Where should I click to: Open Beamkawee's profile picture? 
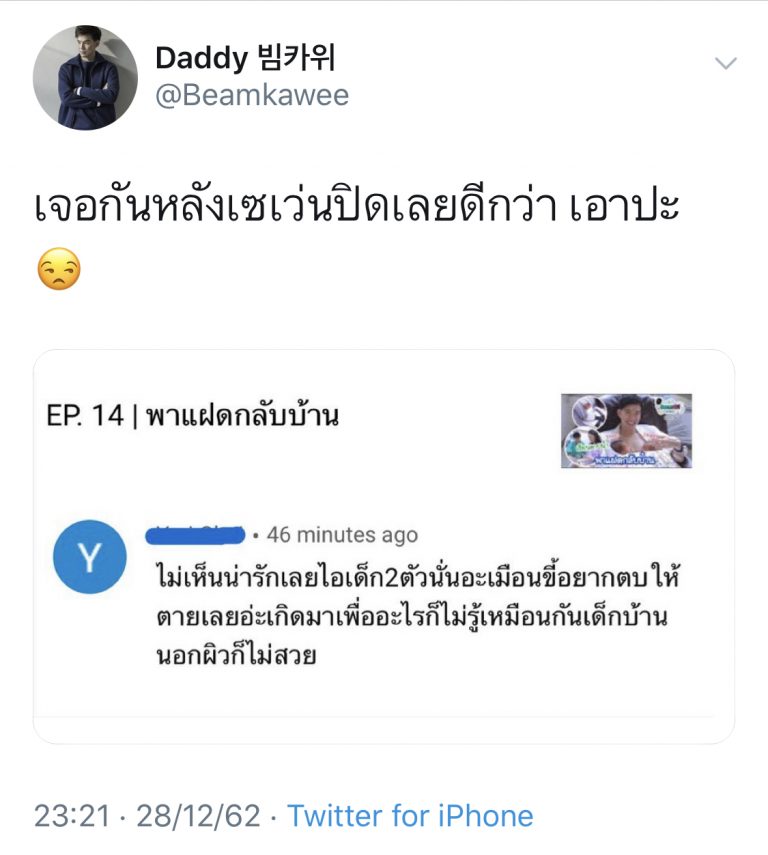(x=85, y=78)
